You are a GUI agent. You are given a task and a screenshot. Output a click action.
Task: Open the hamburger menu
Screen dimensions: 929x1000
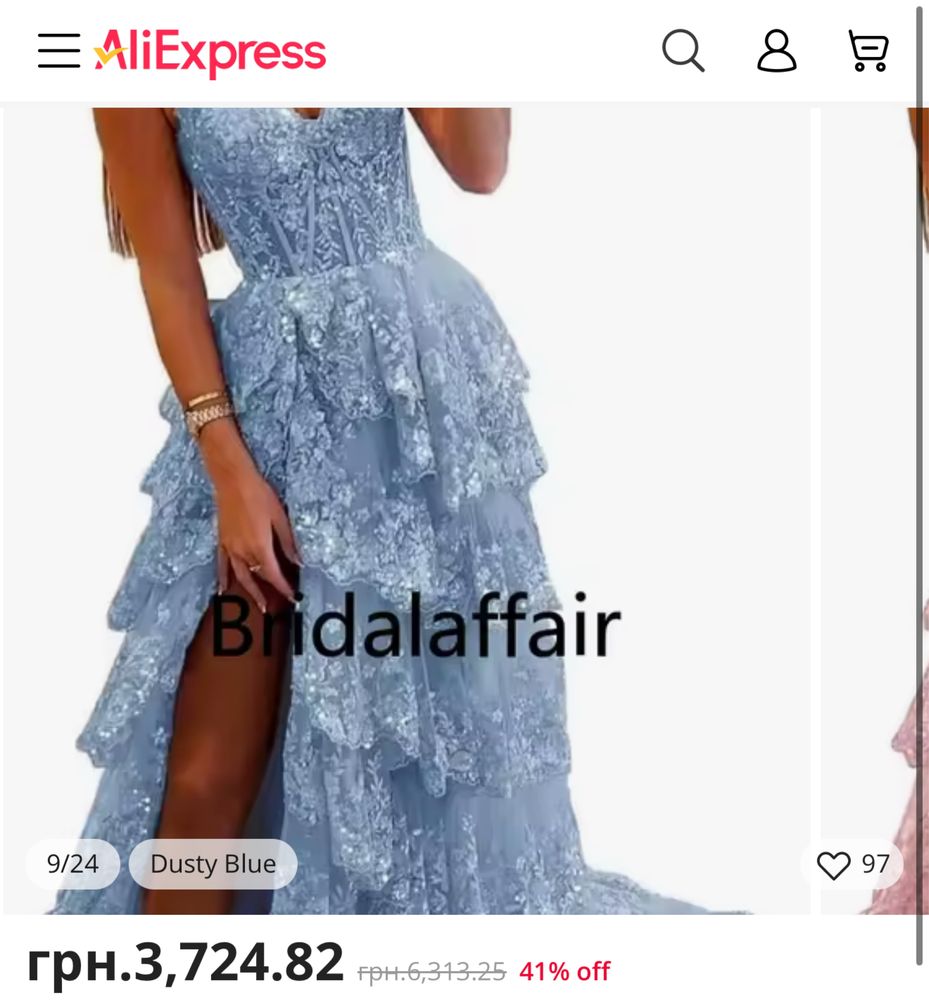click(x=59, y=50)
